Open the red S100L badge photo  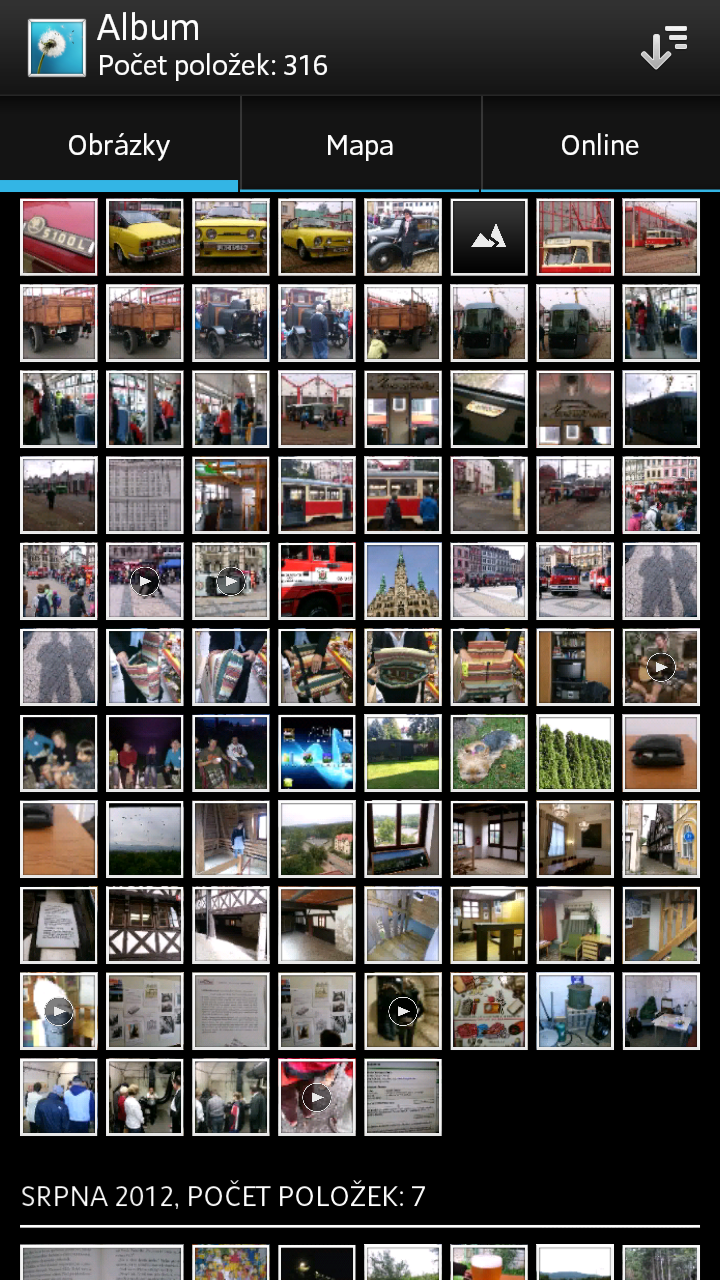pos(59,237)
